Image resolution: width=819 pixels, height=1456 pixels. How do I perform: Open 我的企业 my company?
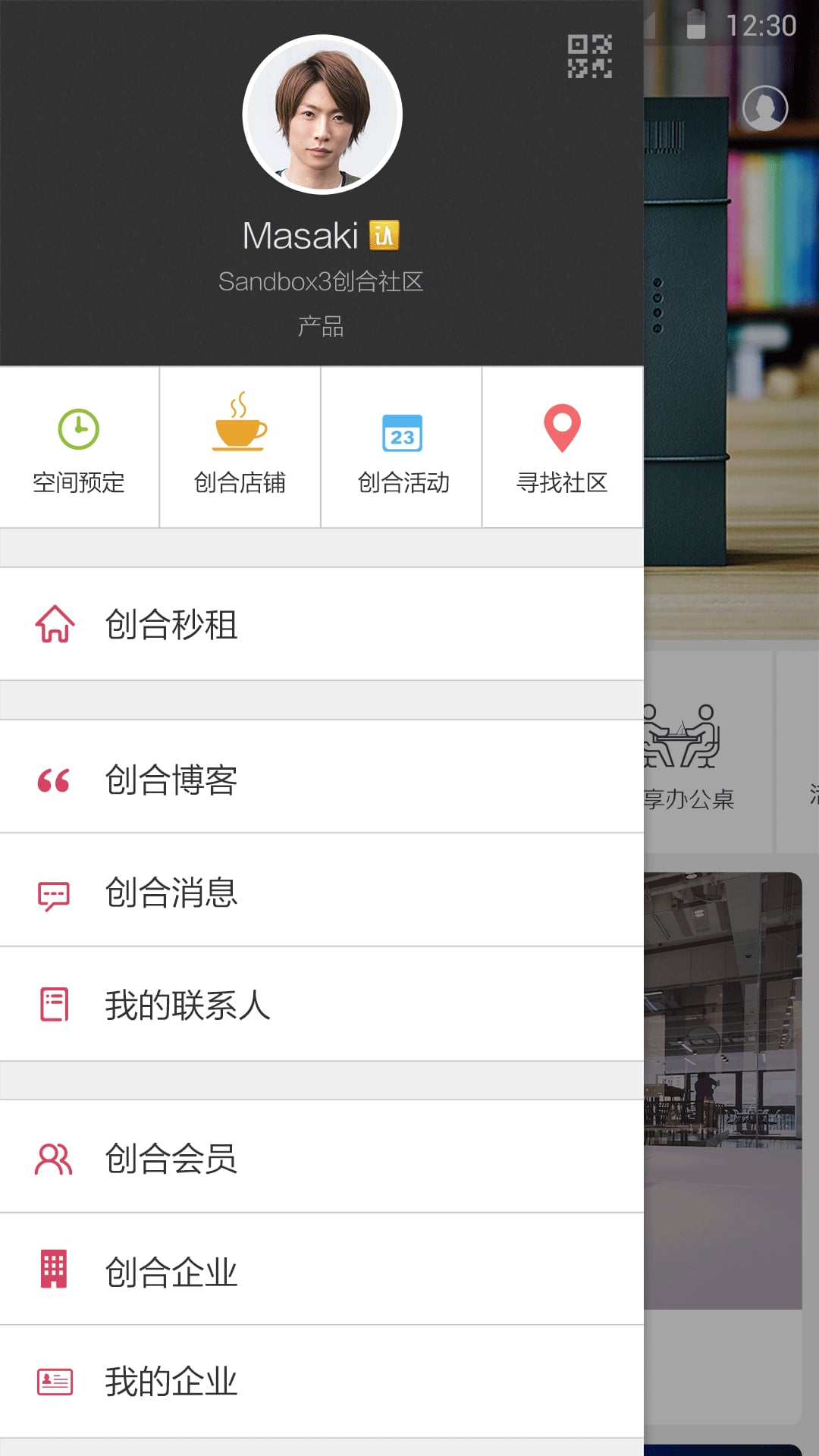point(322,1382)
